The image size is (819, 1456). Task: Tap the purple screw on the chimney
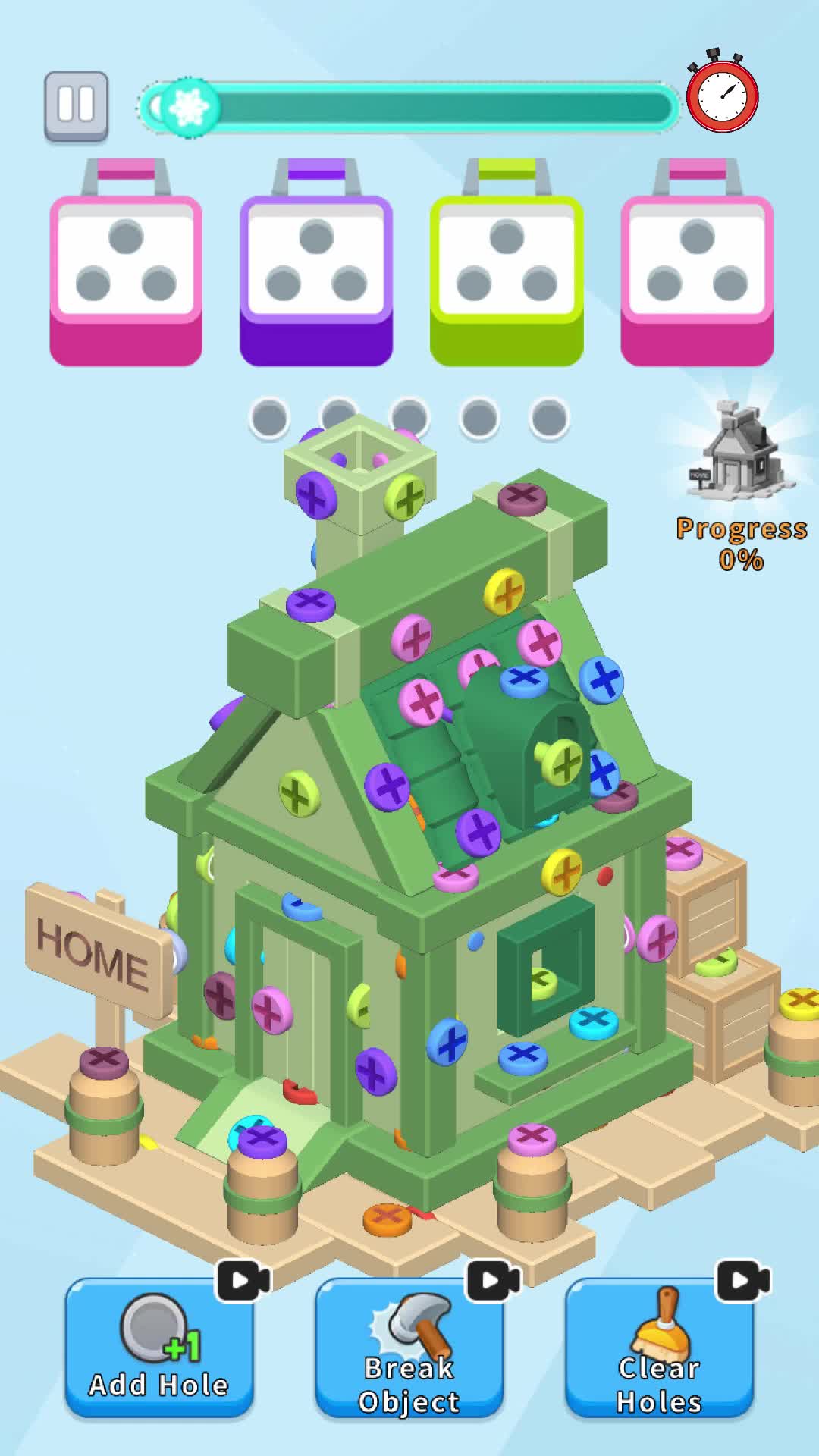tap(315, 497)
